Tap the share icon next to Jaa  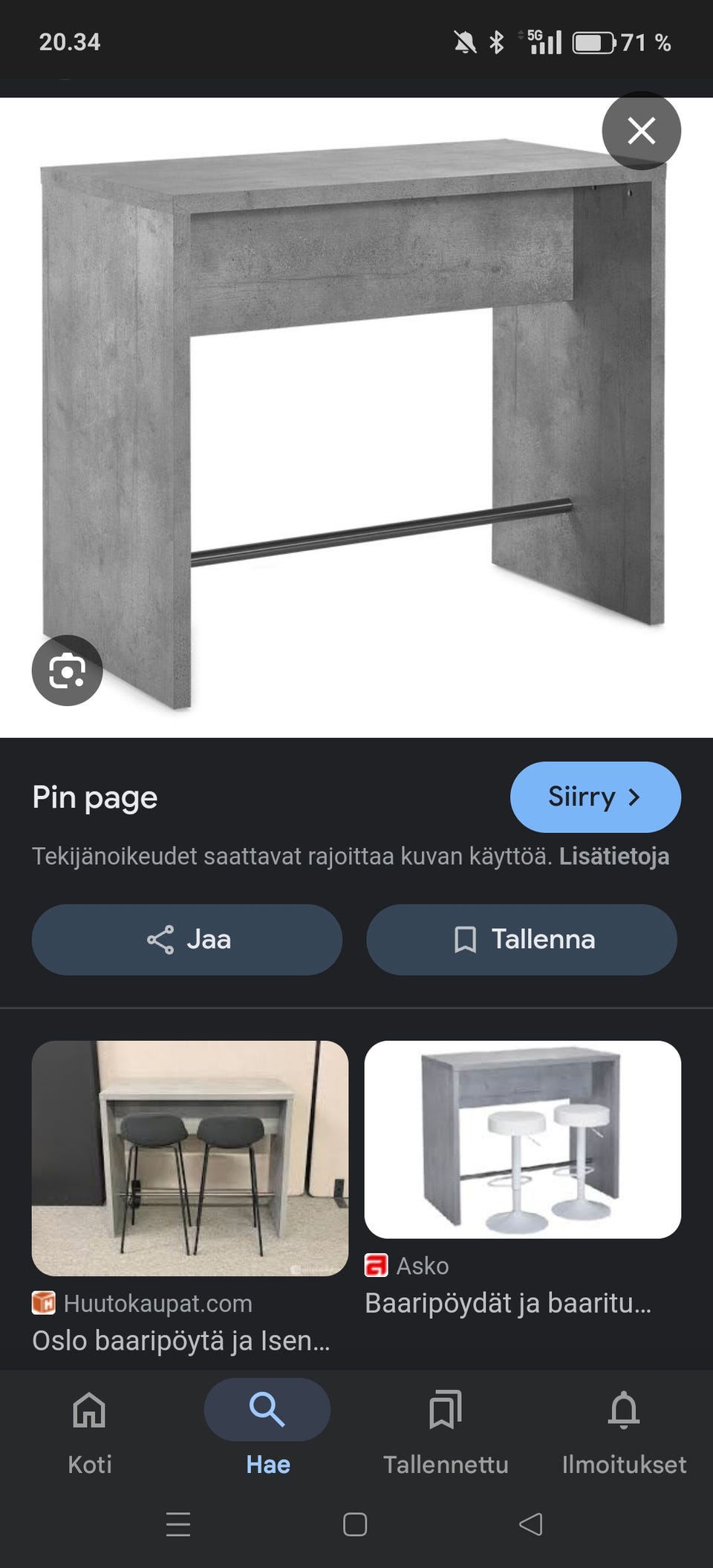[x=160, y=939]
